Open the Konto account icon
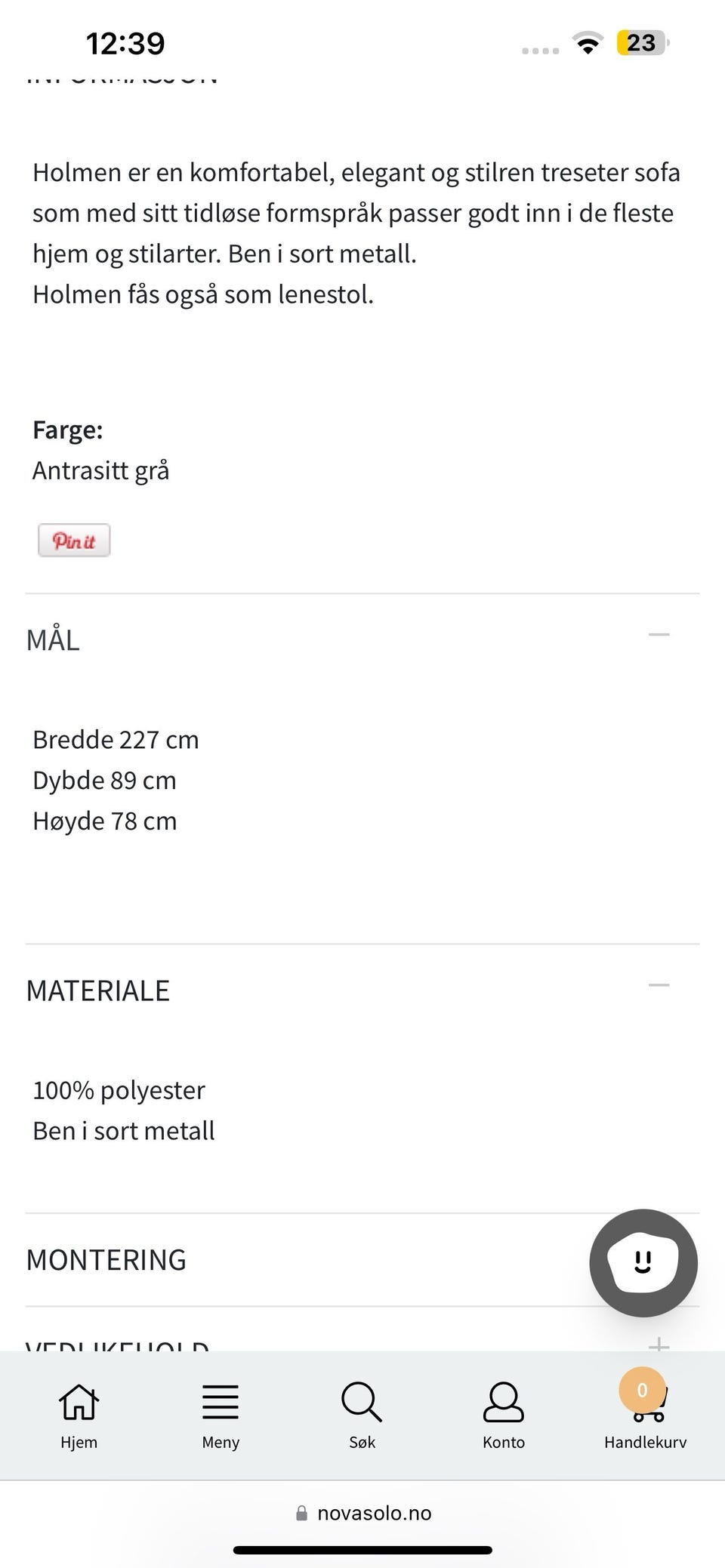Screen dimensions: 725x1568 (504, 1401)
